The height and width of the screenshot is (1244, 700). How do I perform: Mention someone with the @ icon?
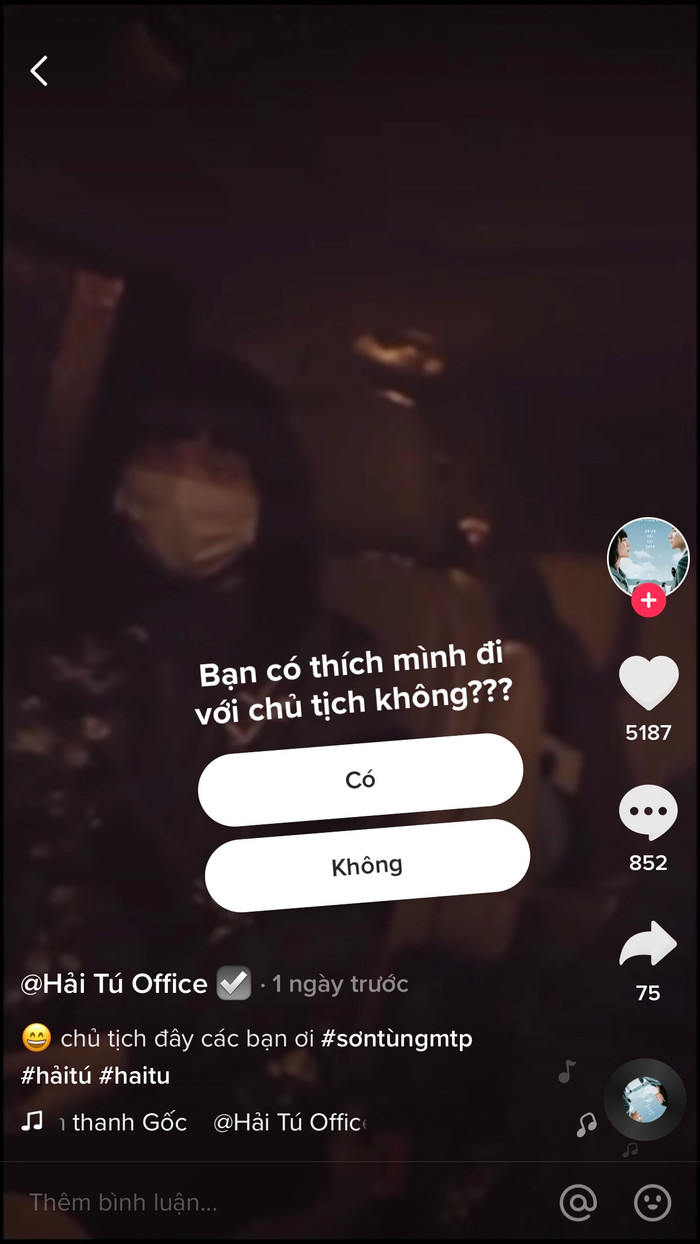point(578,1202)
